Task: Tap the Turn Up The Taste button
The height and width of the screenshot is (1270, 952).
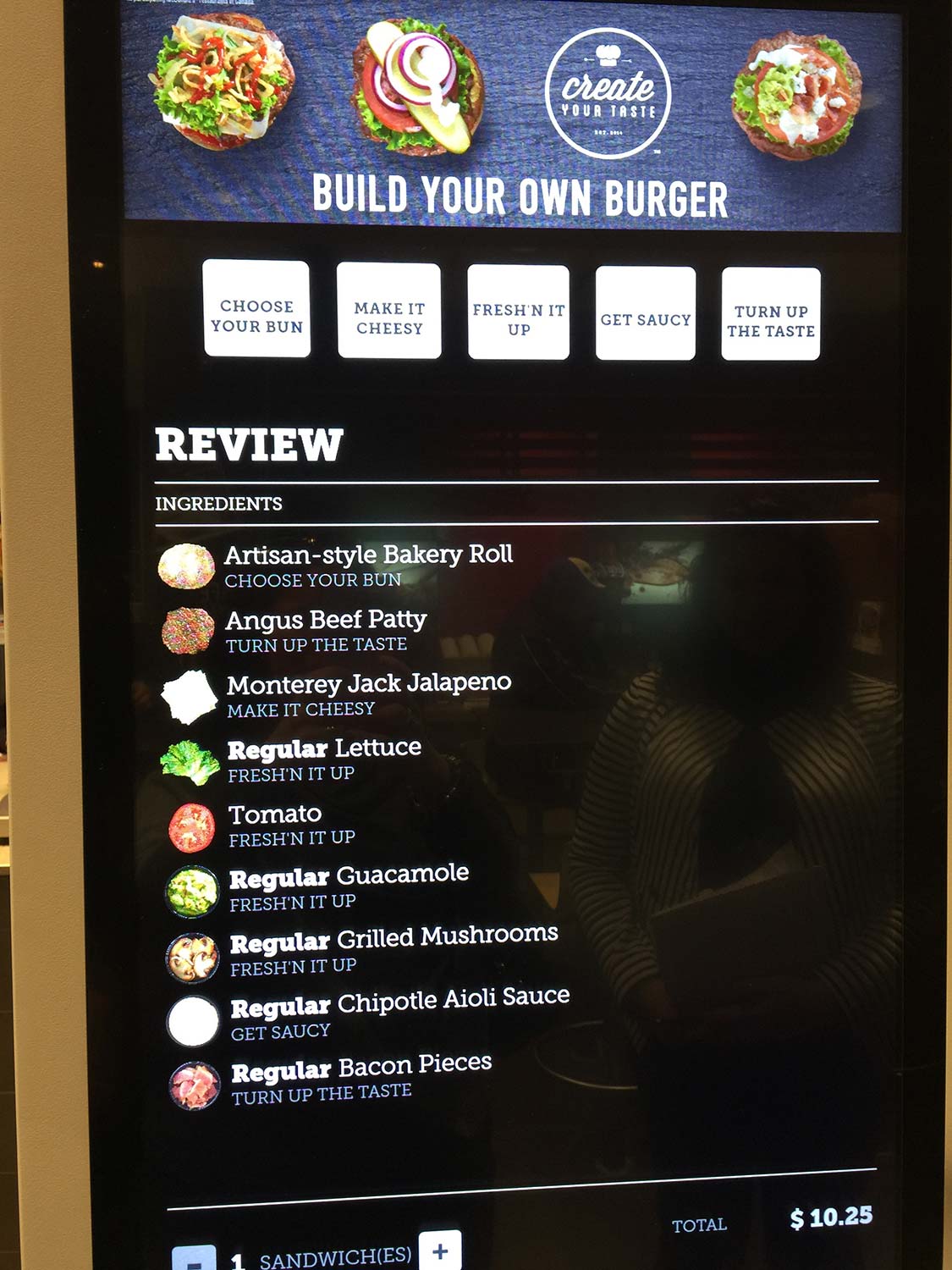Action: click(x=771, y=315)
